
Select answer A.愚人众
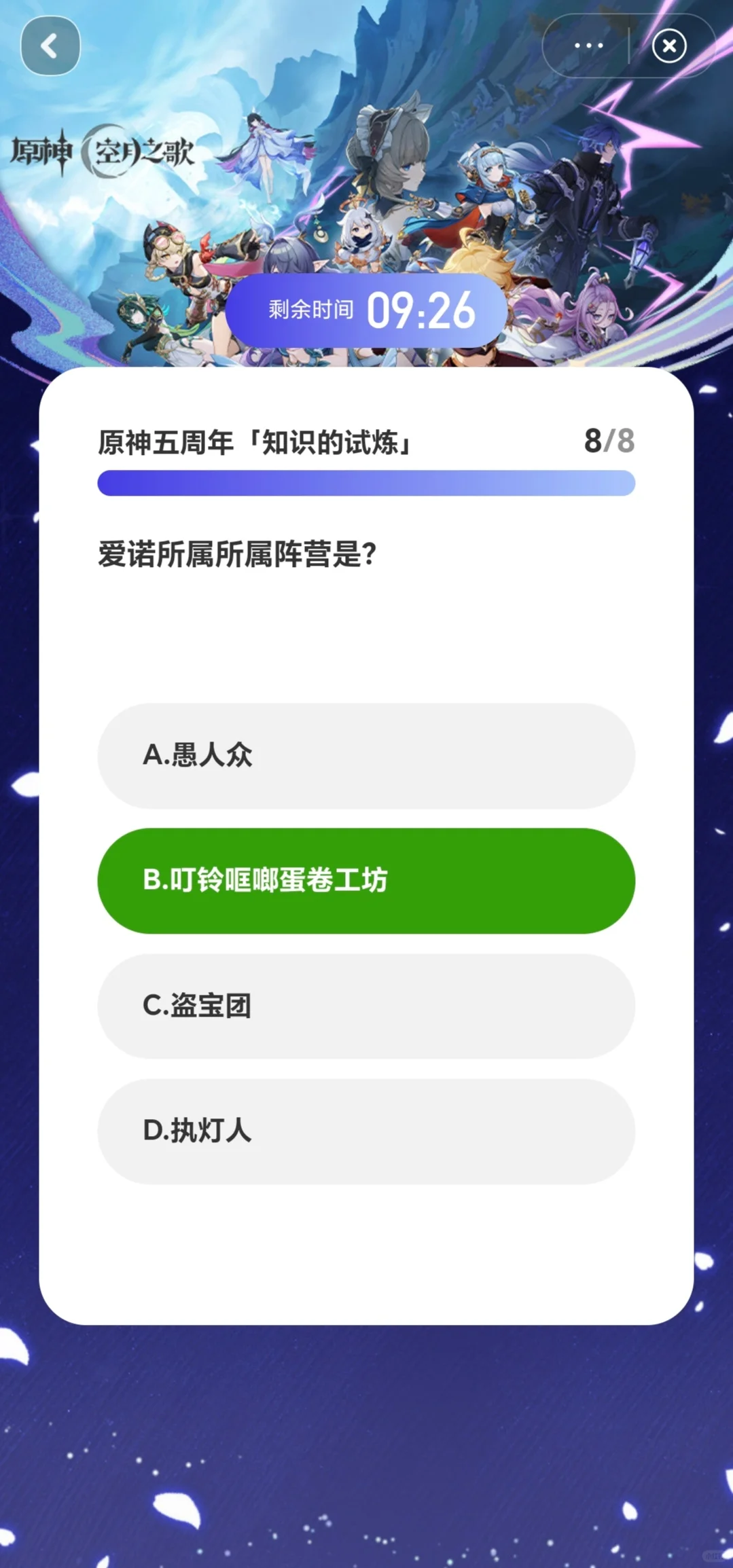point(366,755)
